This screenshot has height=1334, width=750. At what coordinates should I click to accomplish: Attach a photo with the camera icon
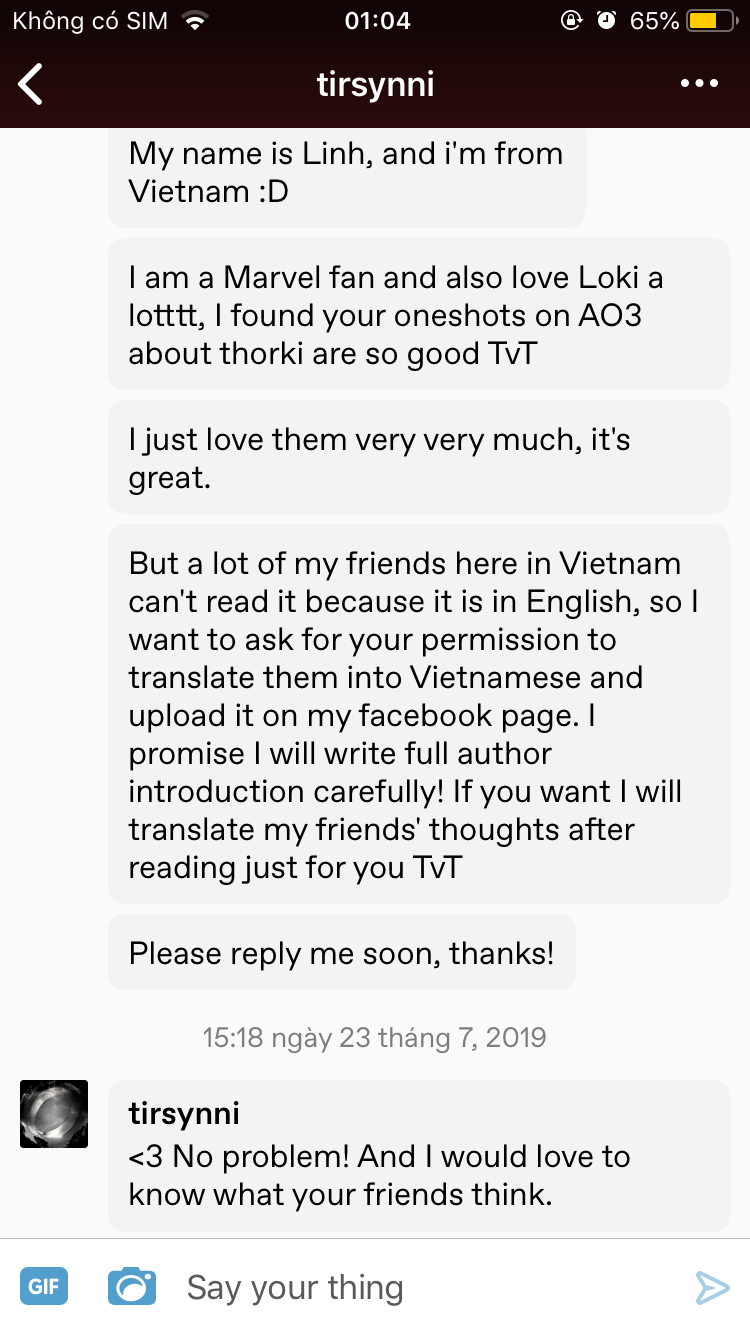(132, 1287)
